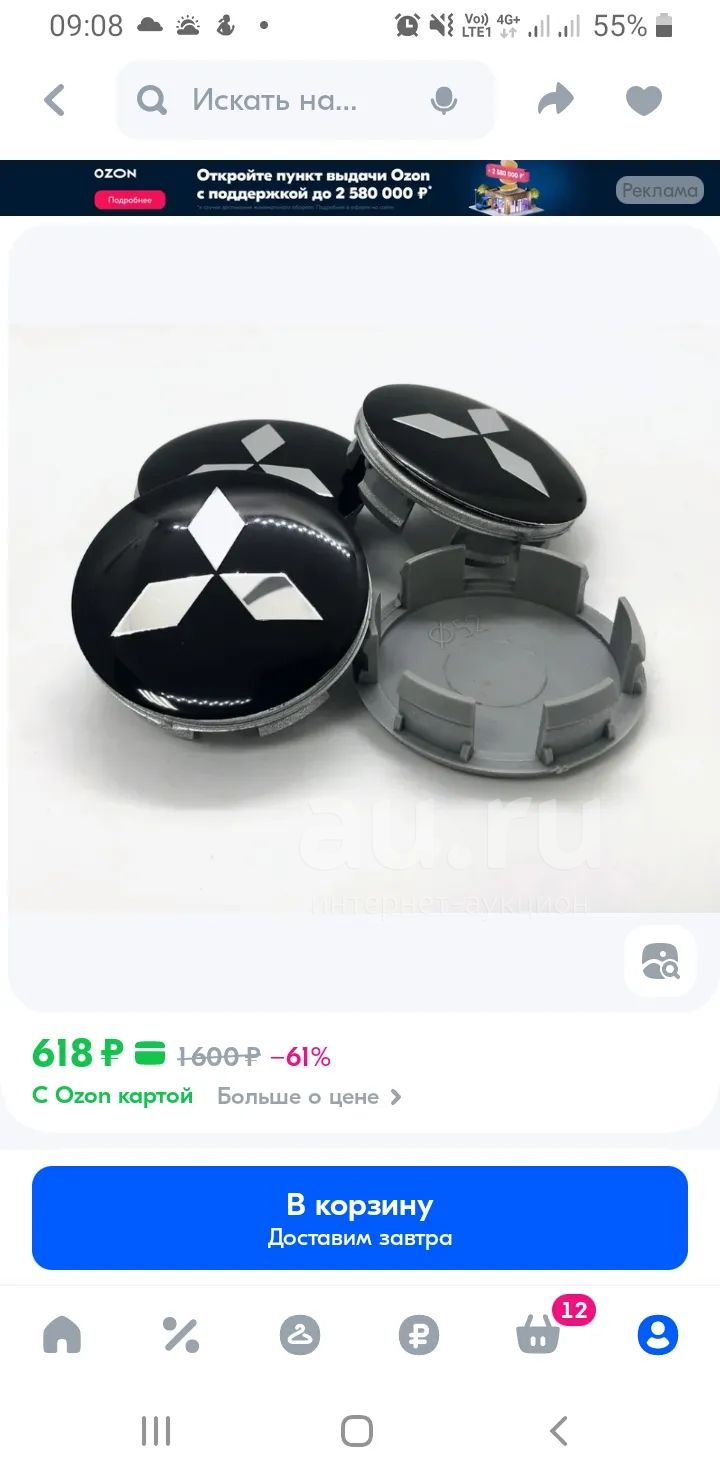Add the product to favorites with the heart
This screenshot has height=1480, width=720.
644,100
